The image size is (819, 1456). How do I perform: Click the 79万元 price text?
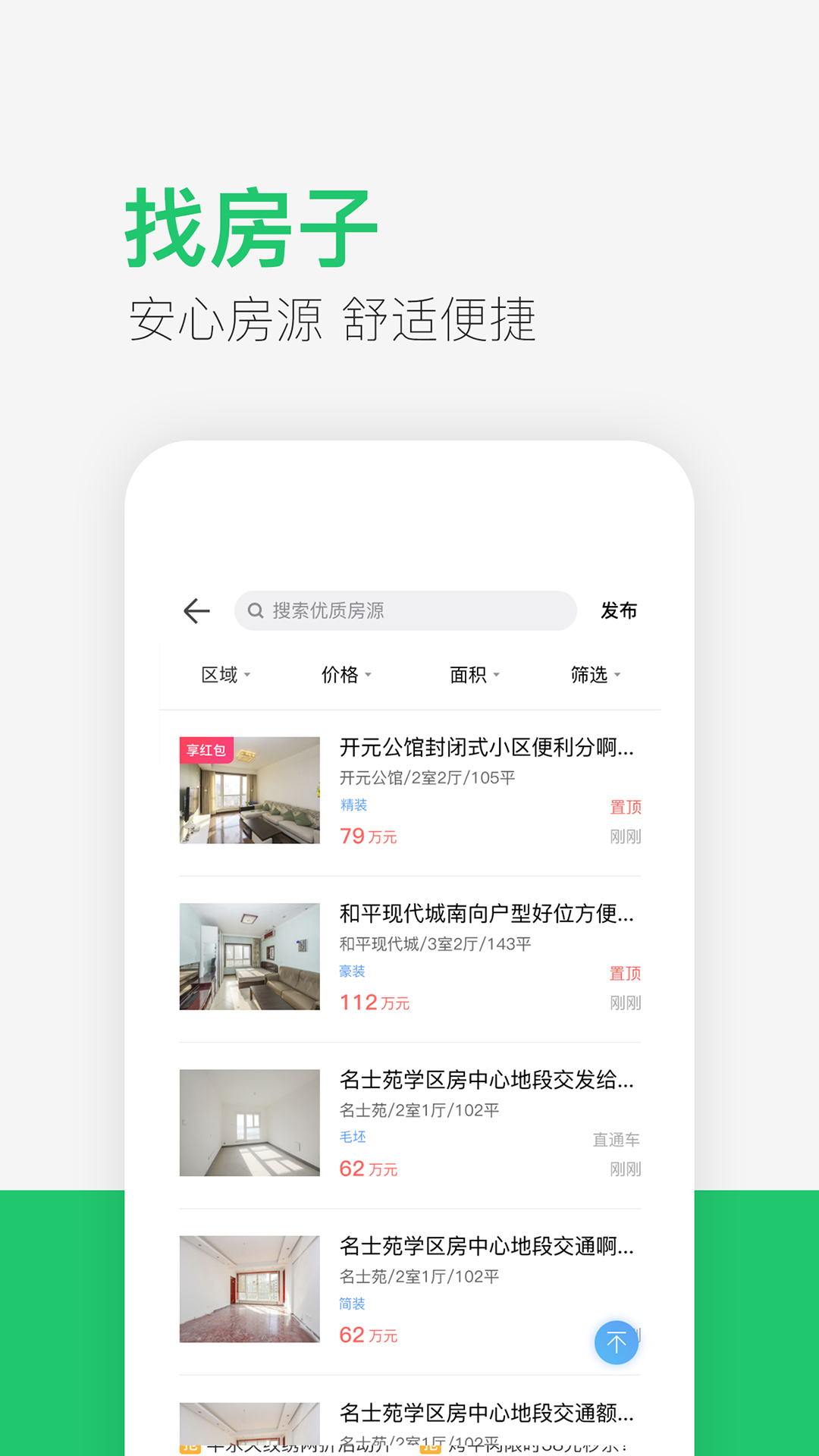(x=367, y=836)
